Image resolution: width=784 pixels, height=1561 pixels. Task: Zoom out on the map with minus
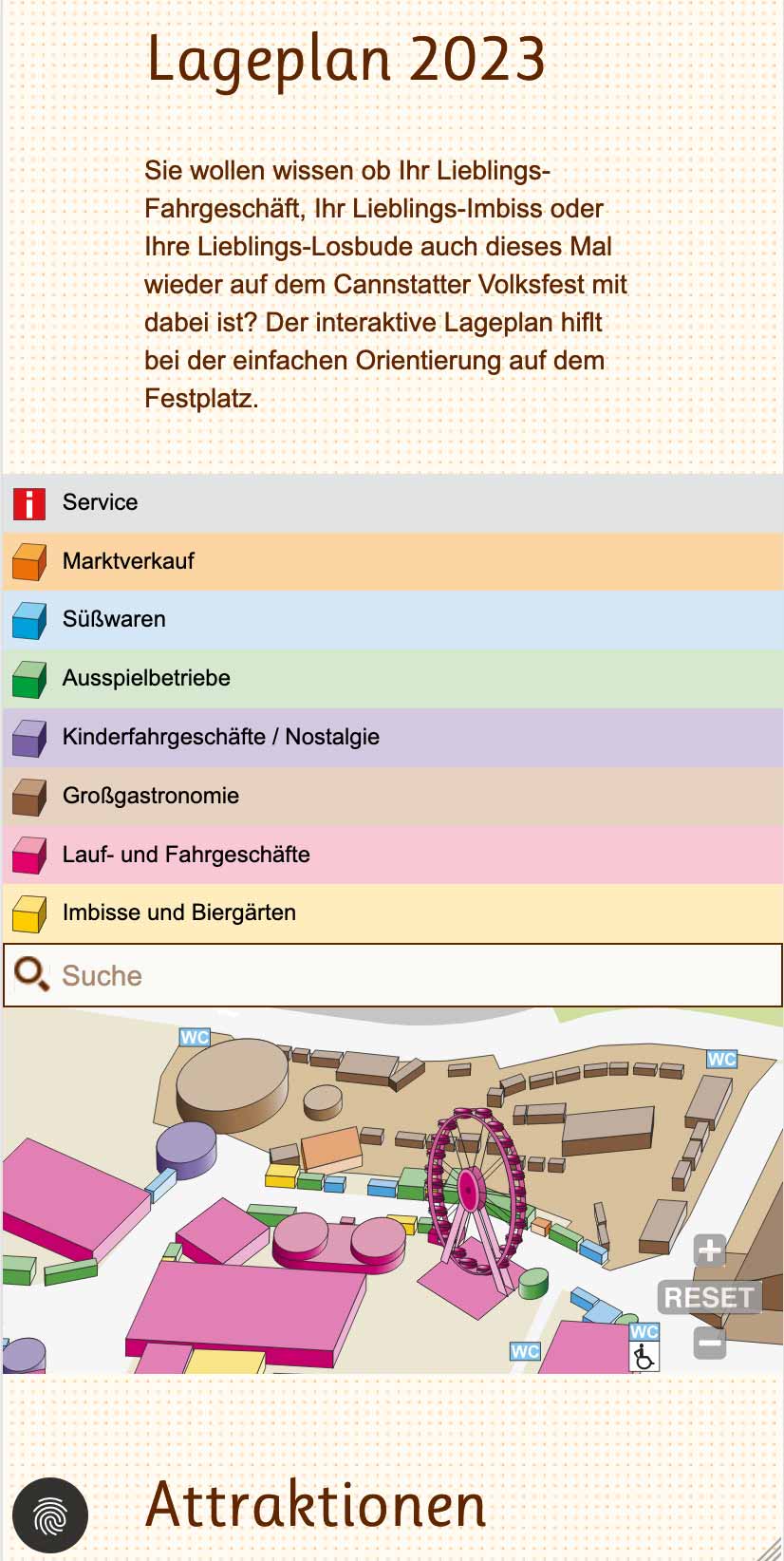pos(709,1343)
